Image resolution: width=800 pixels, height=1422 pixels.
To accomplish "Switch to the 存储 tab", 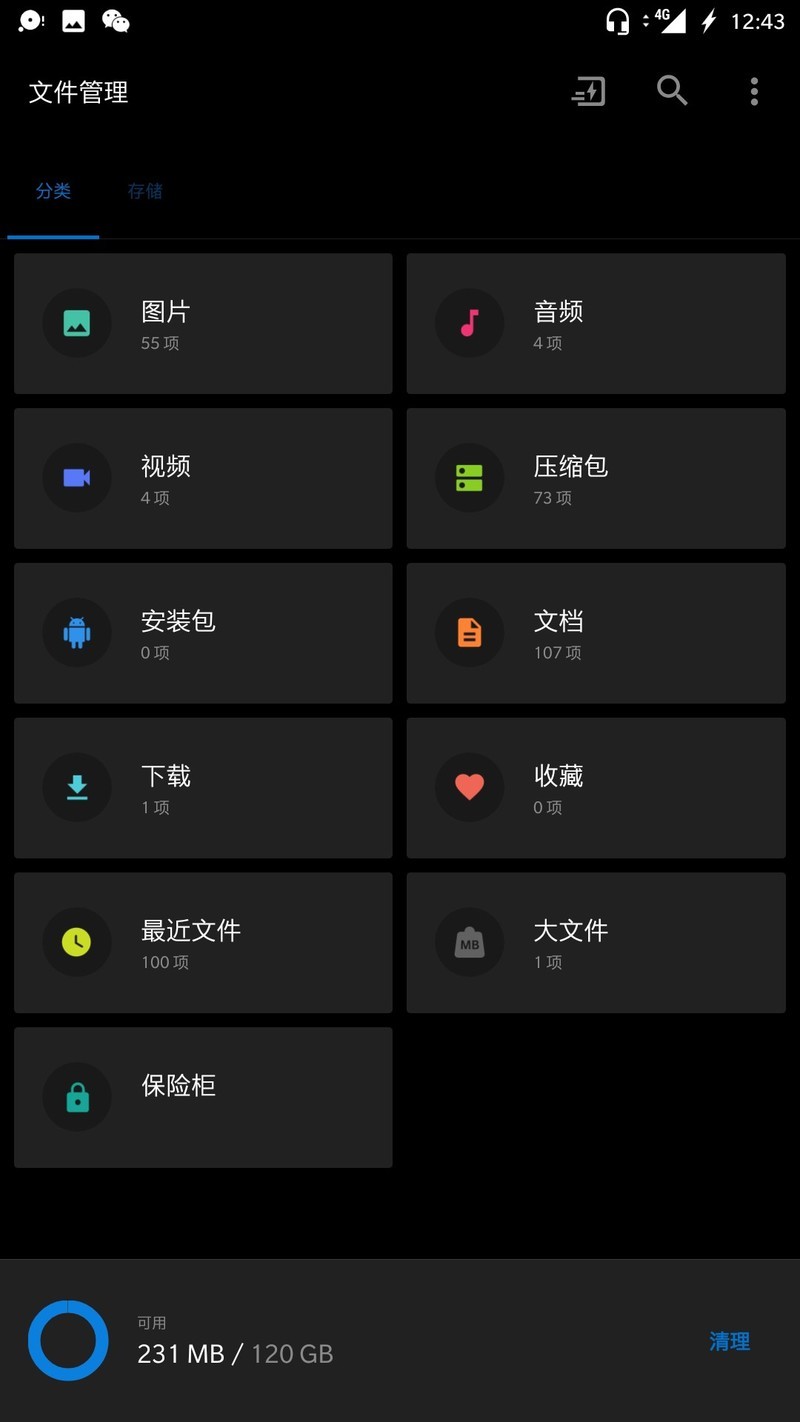I will (145, 191).
